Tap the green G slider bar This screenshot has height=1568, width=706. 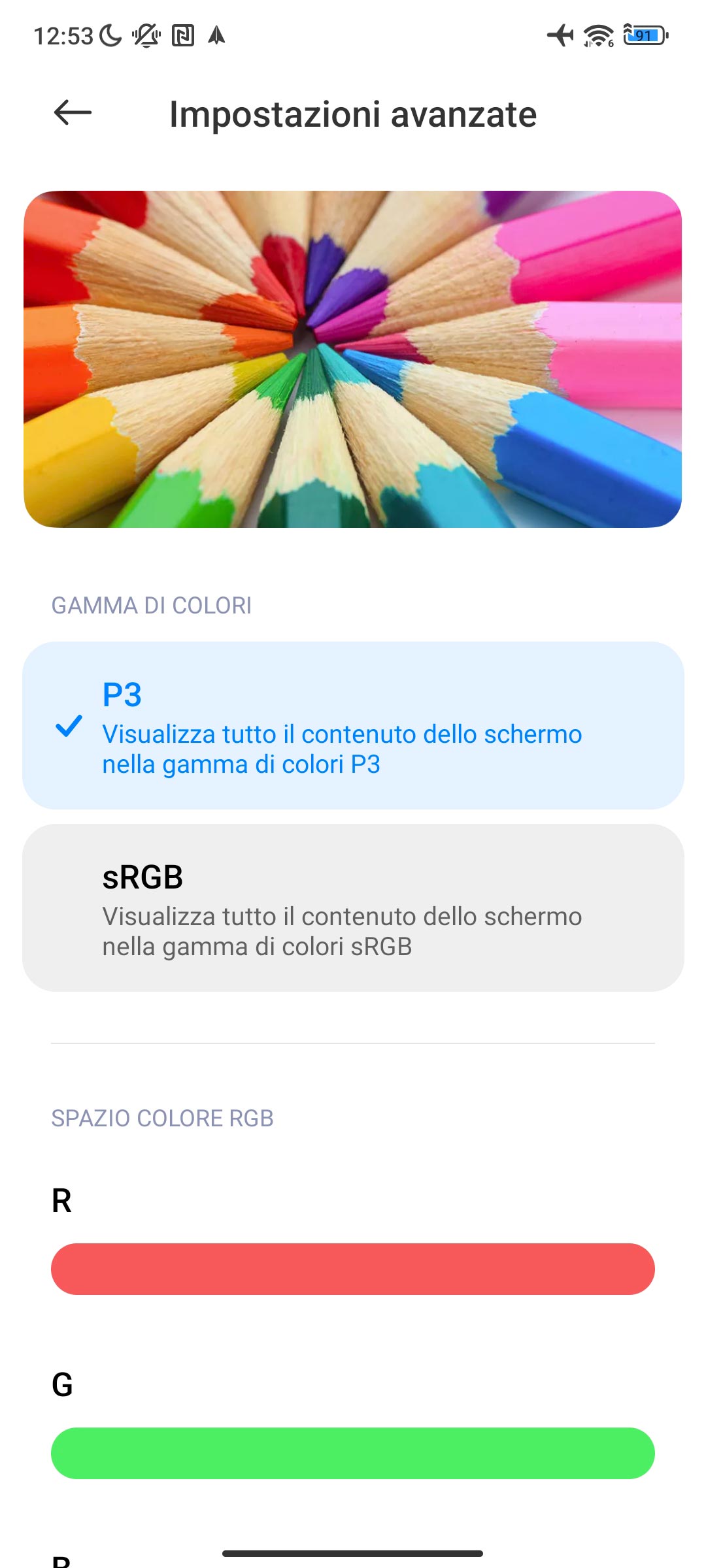(353, 1453)
